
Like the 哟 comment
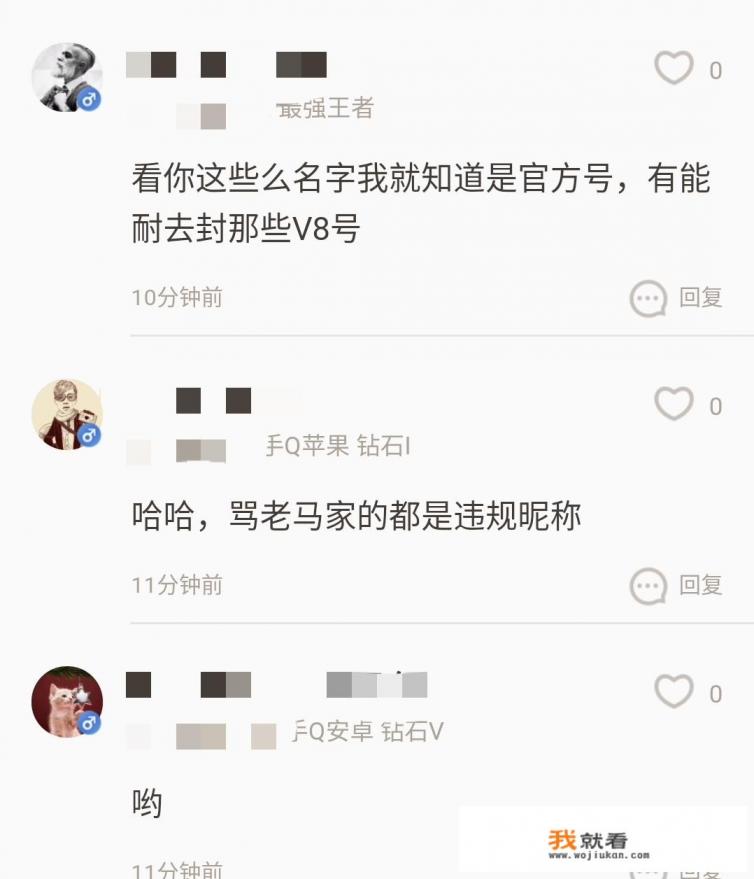coord(674,691)
